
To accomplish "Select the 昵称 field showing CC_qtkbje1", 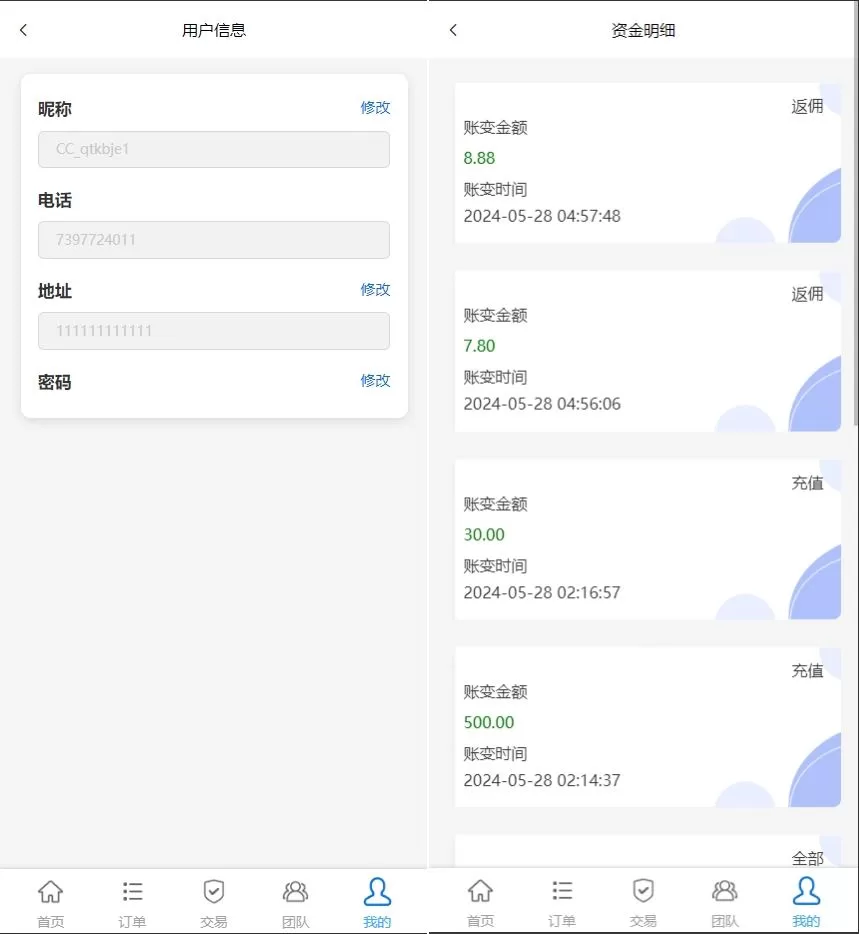I will tap(214, 149).
